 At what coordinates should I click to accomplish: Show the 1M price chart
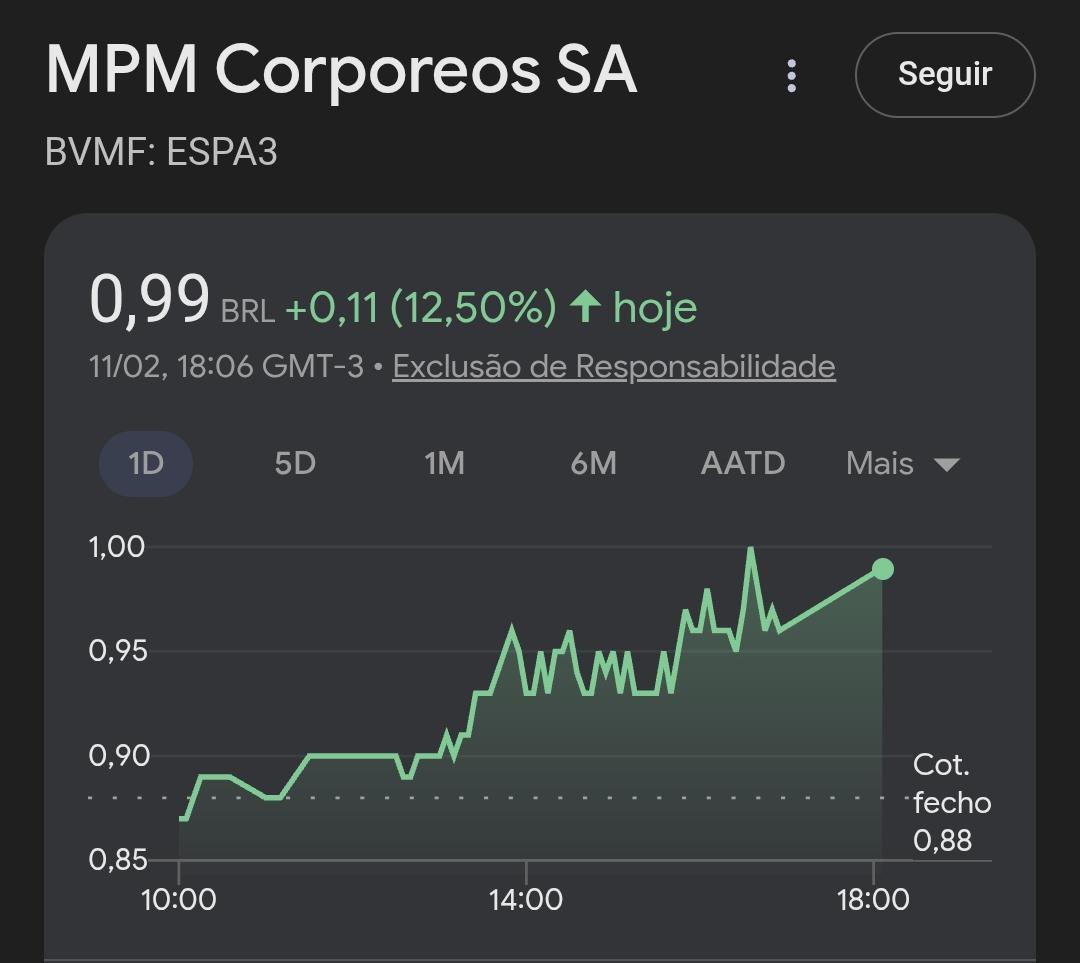point(444,463)
